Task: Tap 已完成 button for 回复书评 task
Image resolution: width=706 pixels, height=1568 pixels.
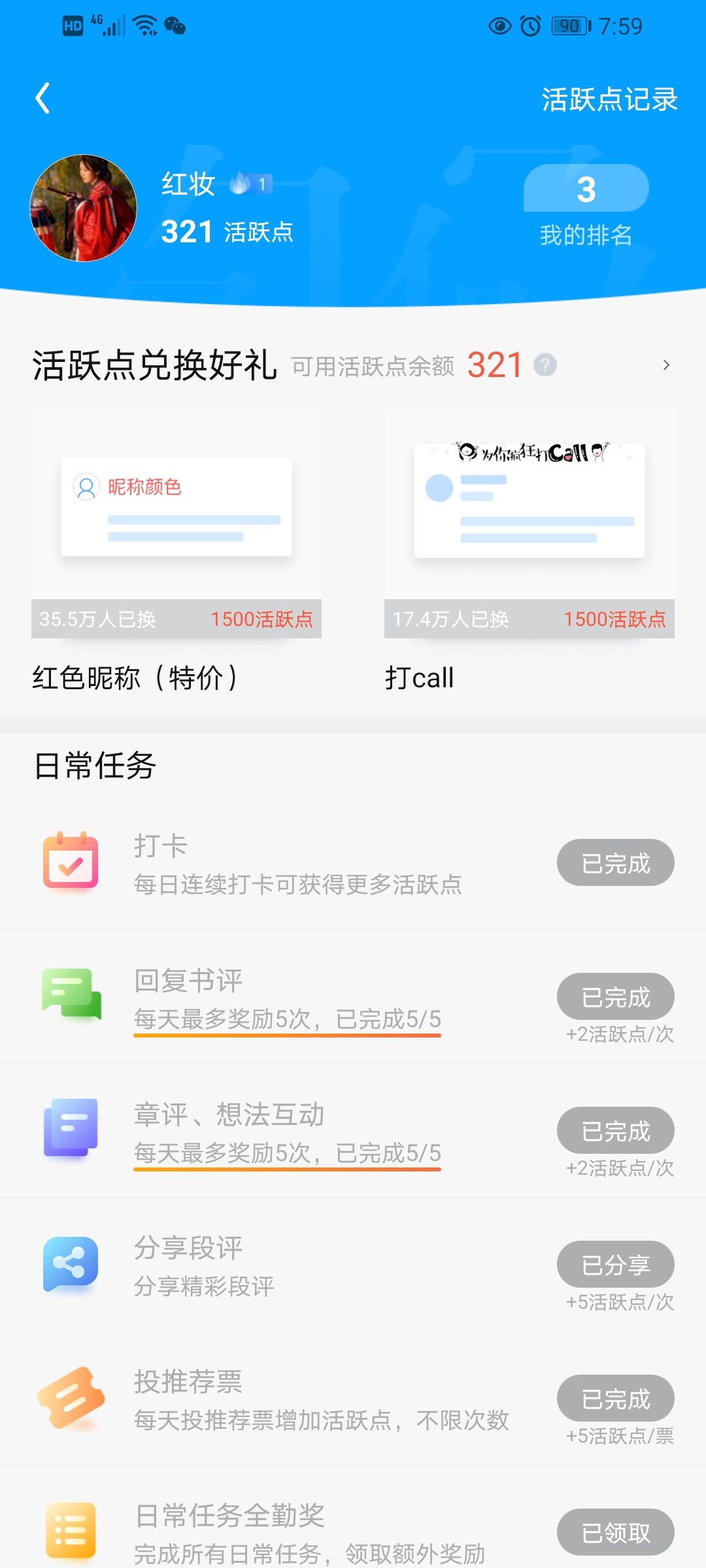Action: point(616,996)
